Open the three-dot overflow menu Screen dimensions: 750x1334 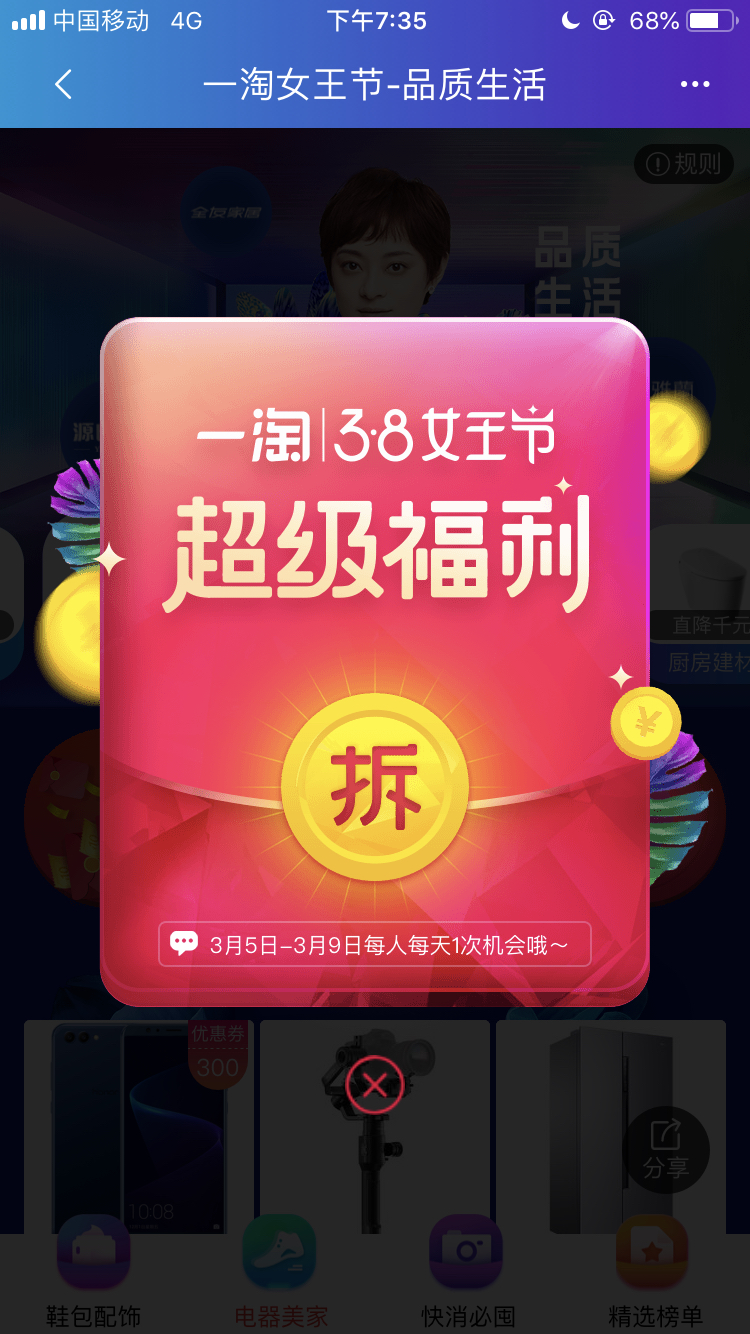(x=695, y=84)
